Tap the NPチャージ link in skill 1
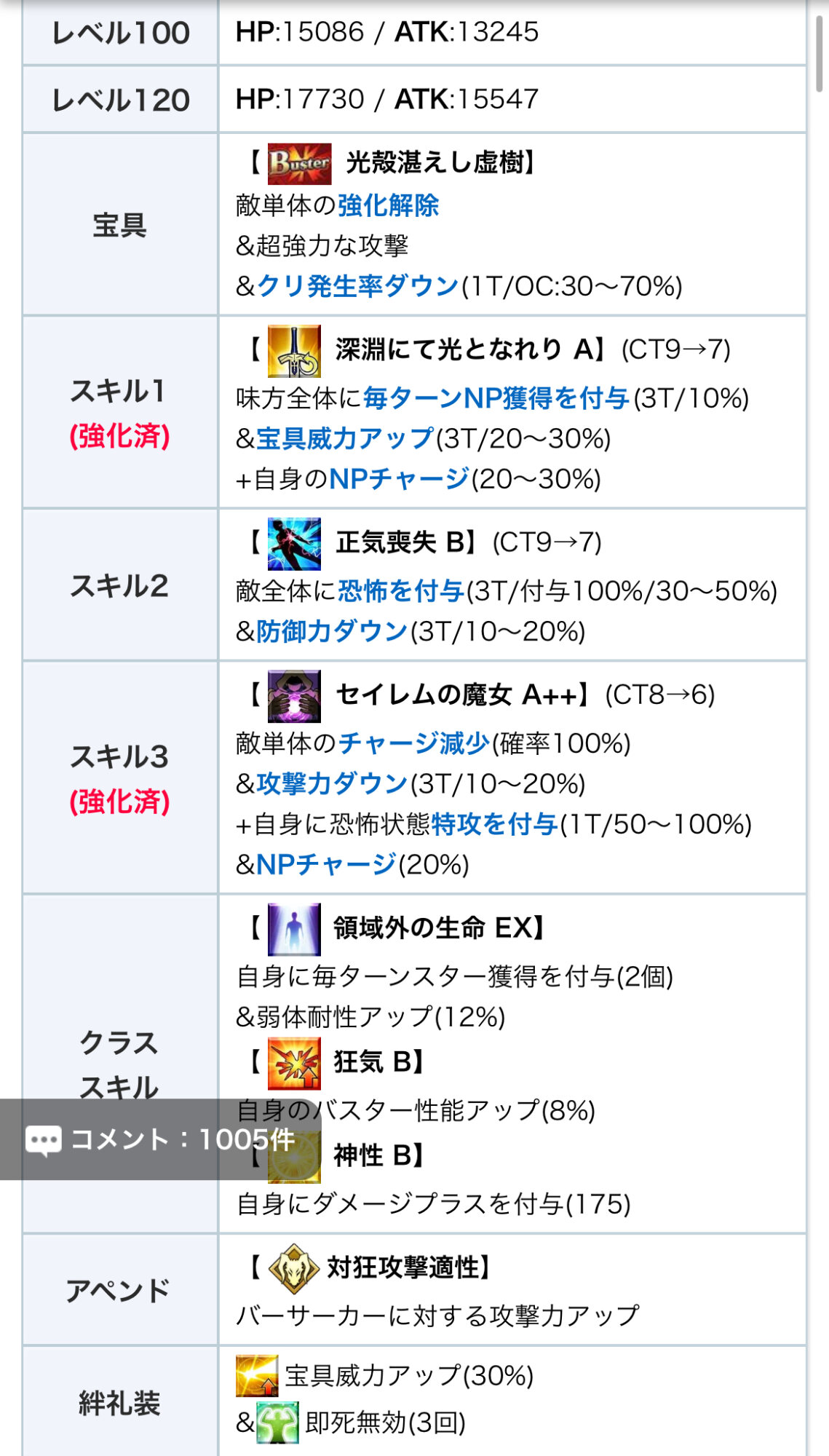The width and height of the screenshot is (829, 1456). [x=400, y=478]
